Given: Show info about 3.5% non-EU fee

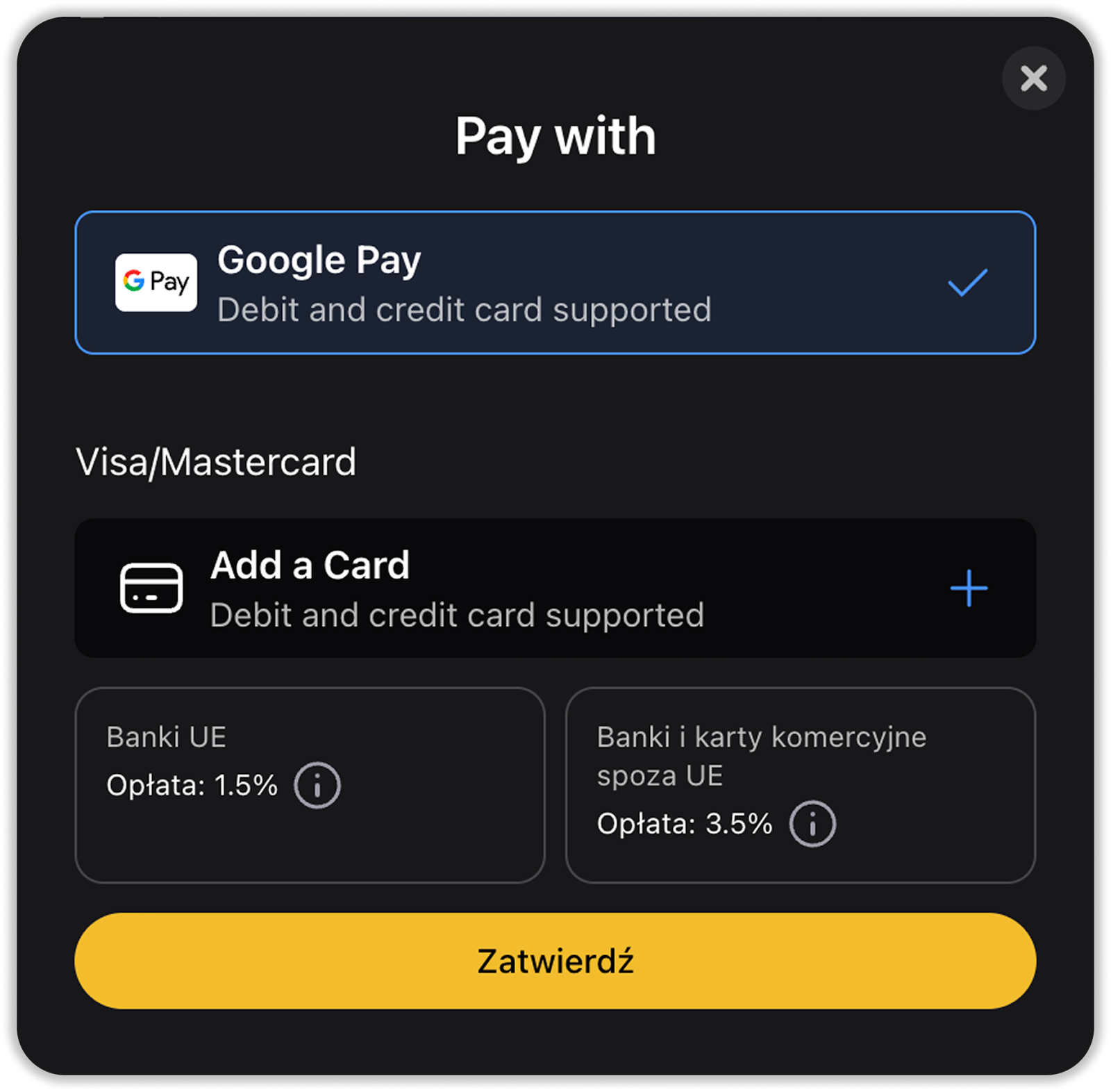Looking at the screenshot, I should (x=812, y=824).
